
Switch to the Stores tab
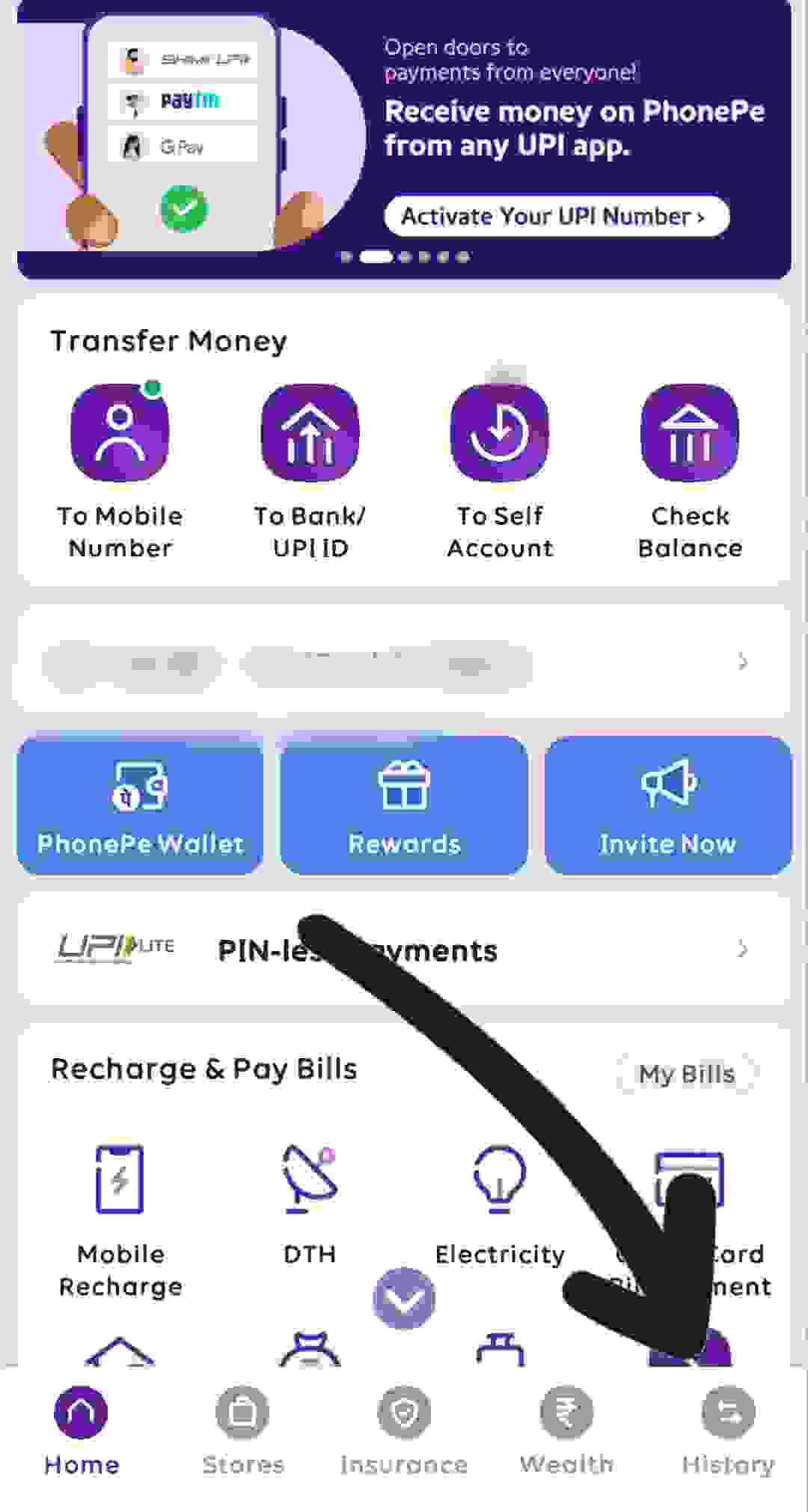[x=243, y=1430]
